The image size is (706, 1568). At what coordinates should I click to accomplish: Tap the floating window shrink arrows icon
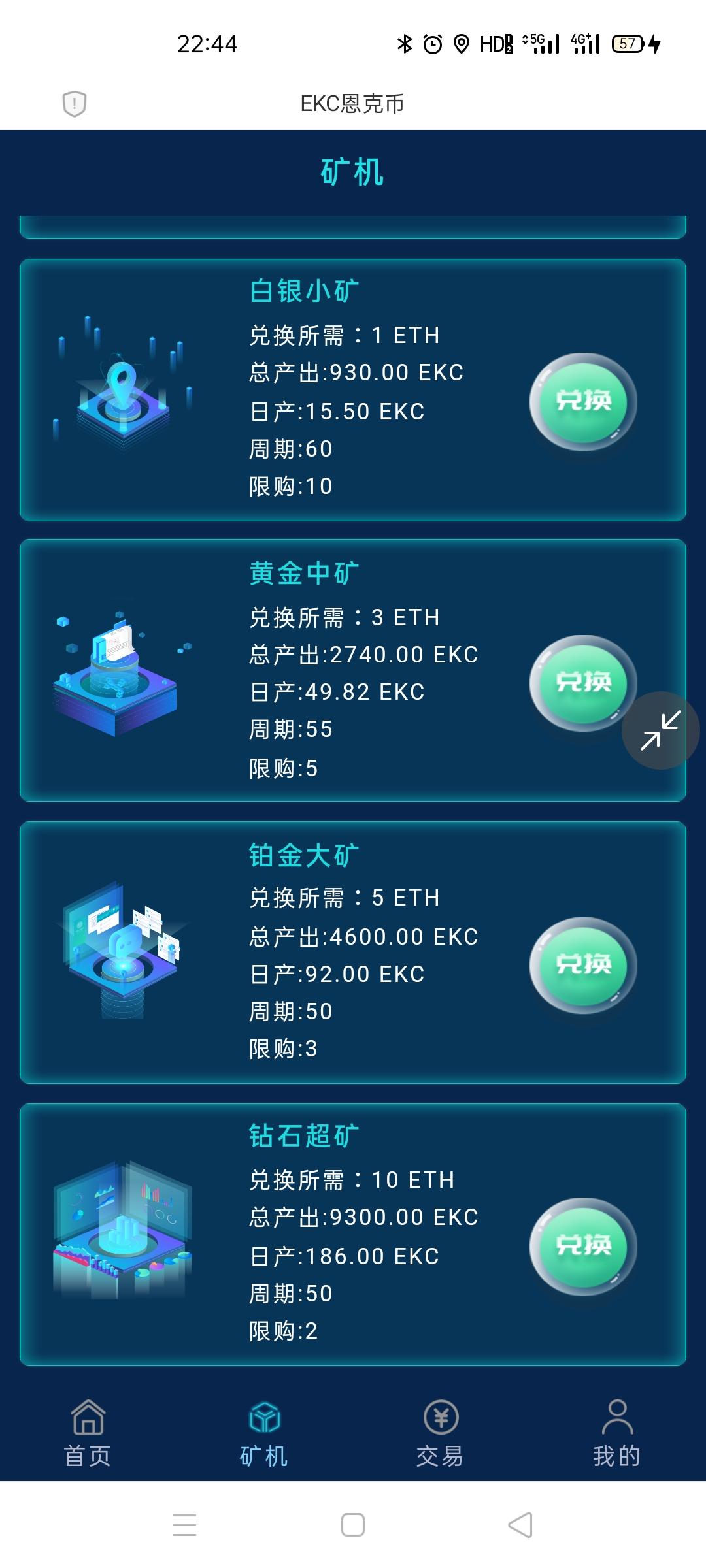coord(660,730)
